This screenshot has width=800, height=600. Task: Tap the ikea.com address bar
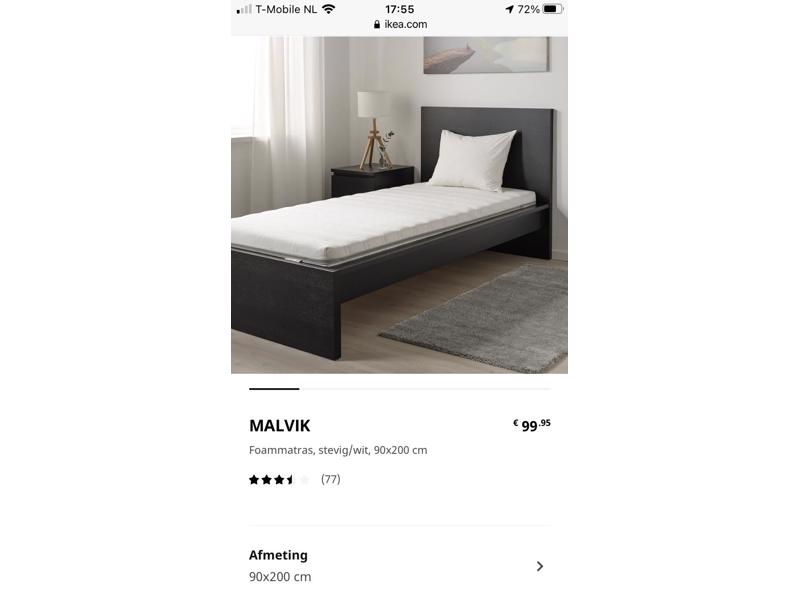click(x=399, y=24)
